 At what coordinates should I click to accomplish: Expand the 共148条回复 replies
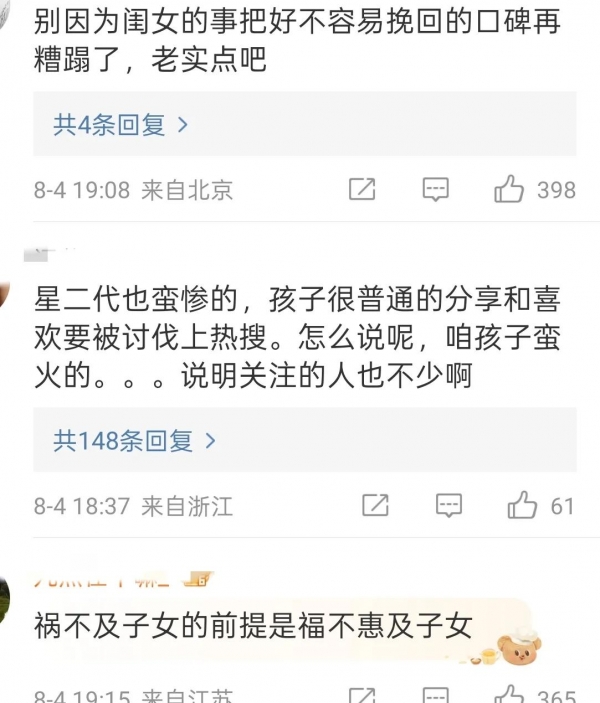[134, 440]
